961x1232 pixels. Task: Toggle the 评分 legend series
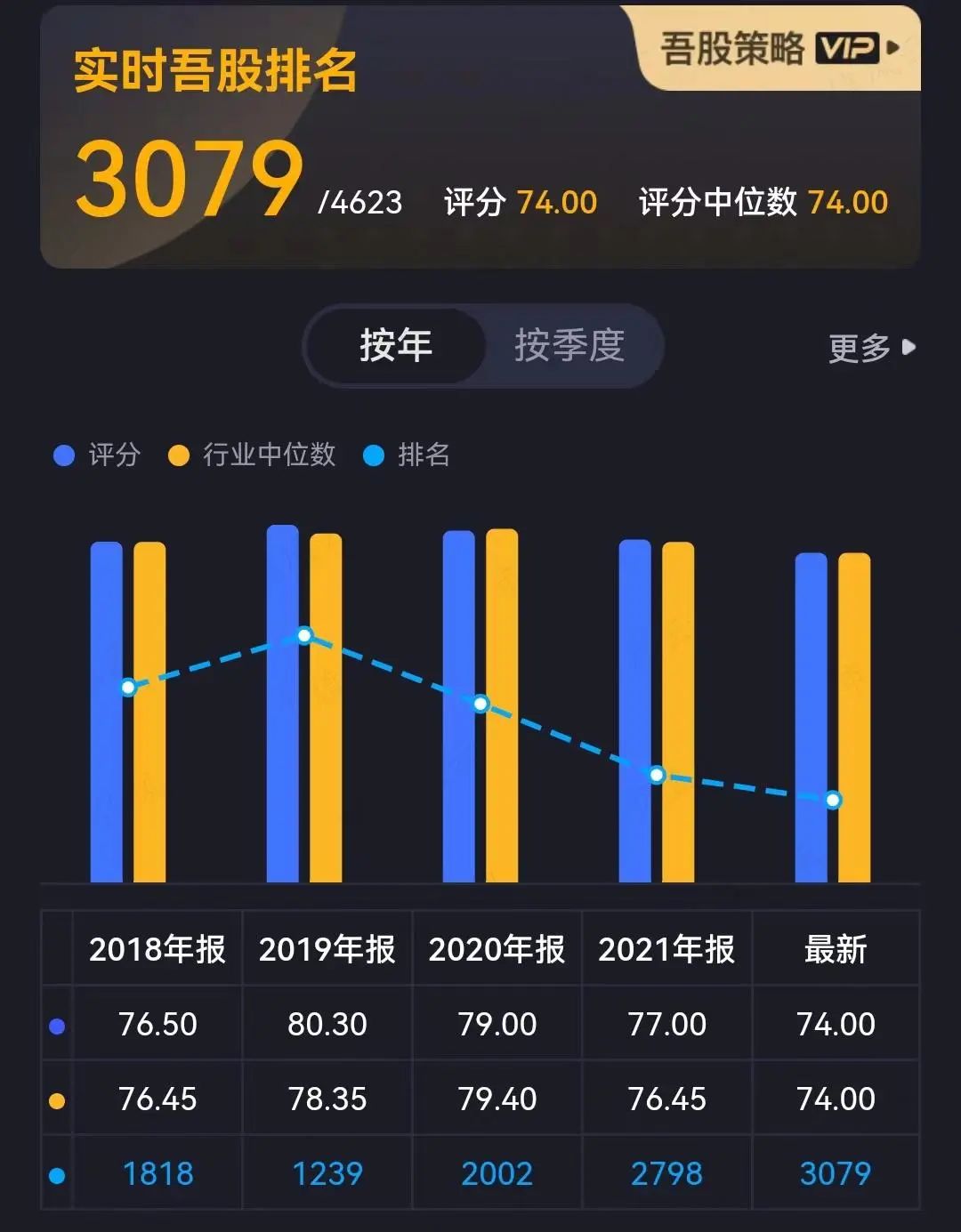click(x=98, y=455)
